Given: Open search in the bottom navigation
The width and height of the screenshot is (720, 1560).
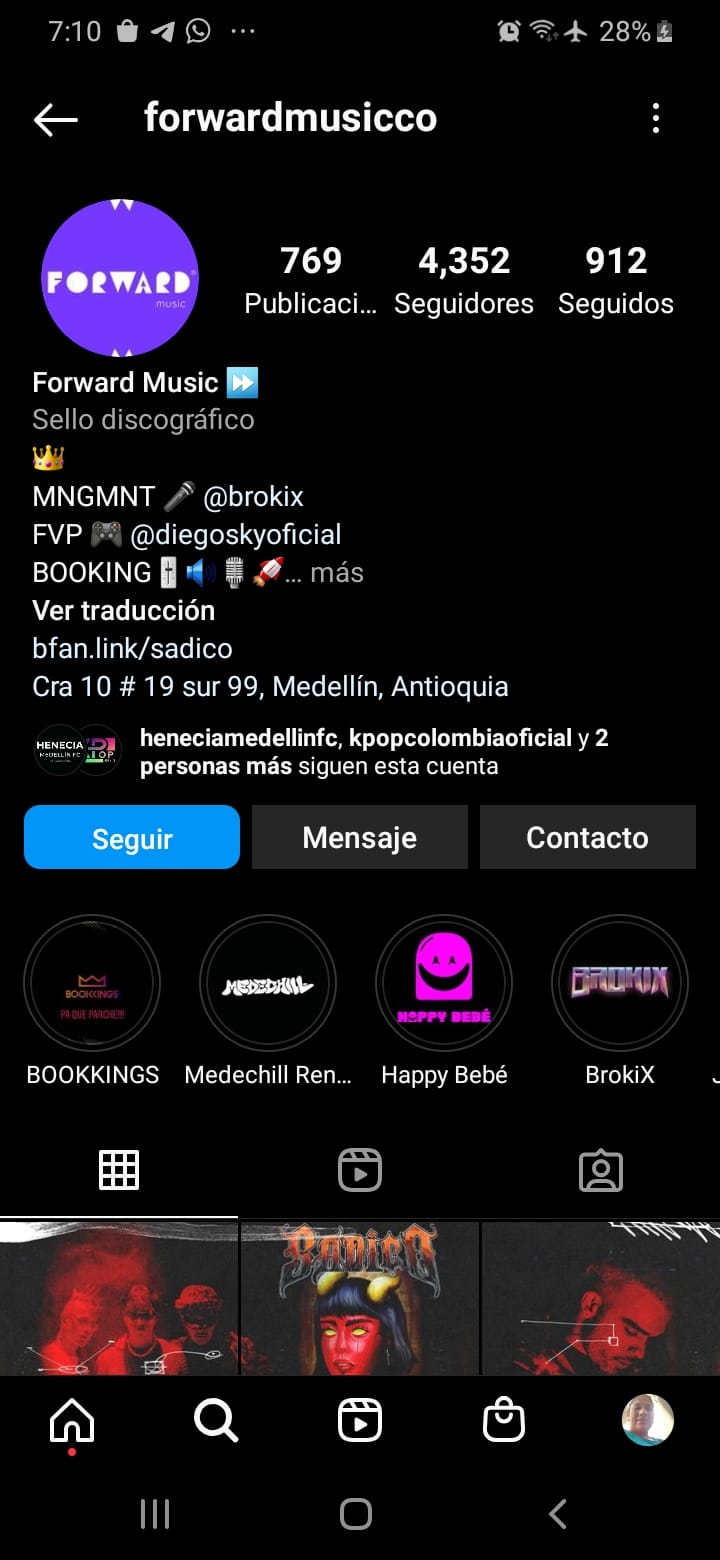Looking at the screenshot, I should click(216, 1420).
